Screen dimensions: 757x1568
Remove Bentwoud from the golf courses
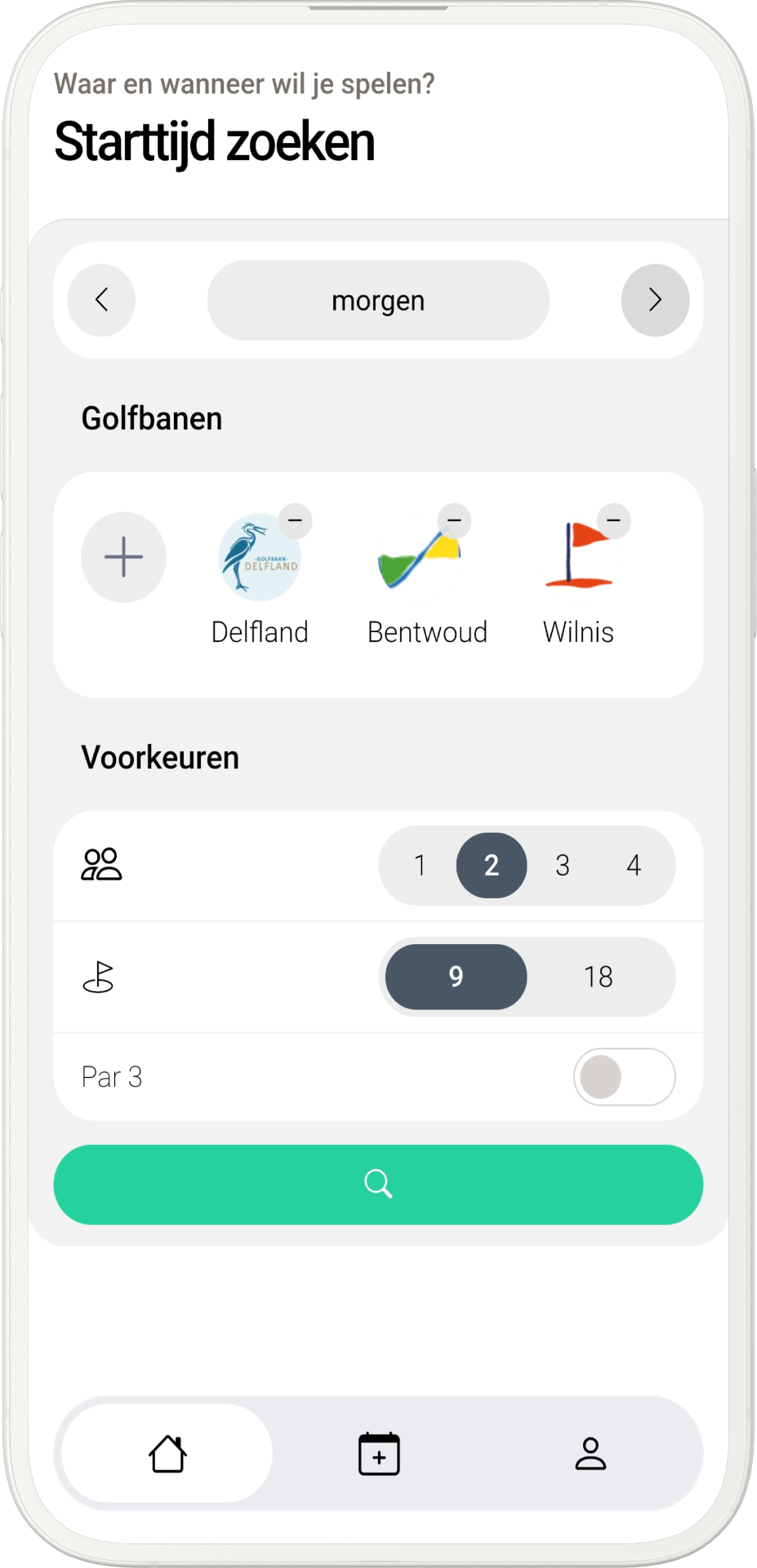[x=454, y=520]
